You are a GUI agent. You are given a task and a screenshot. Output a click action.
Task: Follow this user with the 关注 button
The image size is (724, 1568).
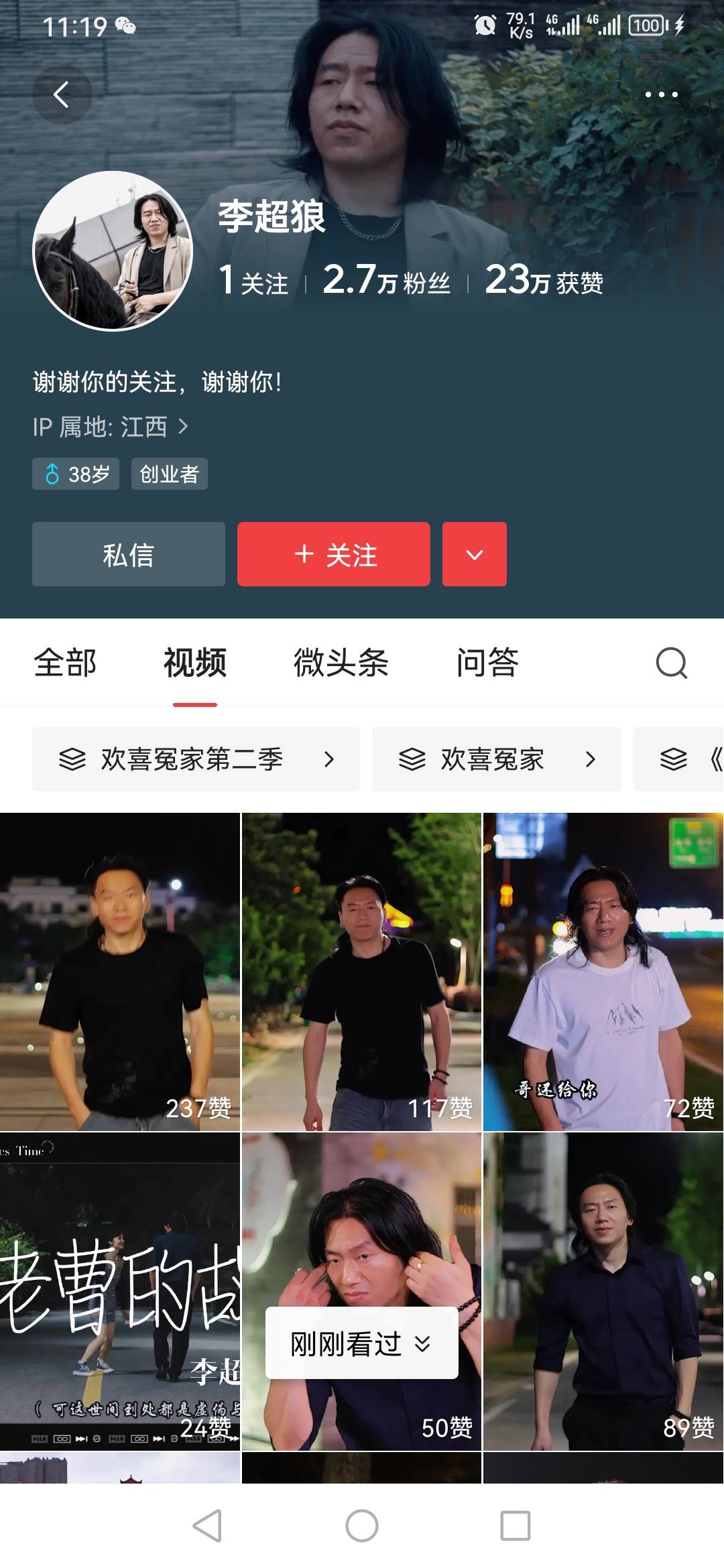coord(334,554)
